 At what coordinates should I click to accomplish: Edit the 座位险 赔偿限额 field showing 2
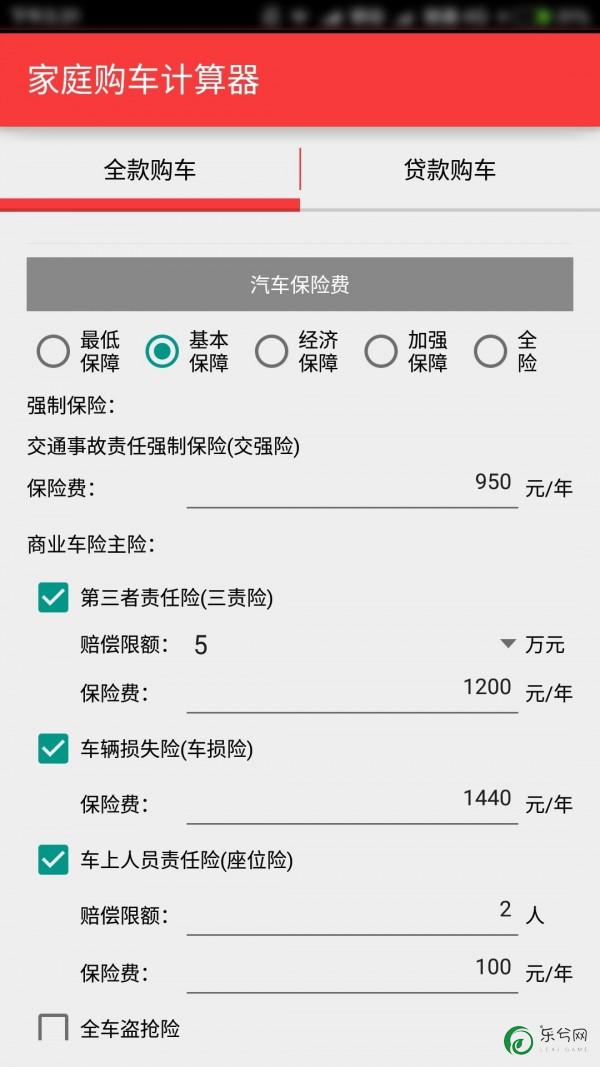[x=352, y=914]
